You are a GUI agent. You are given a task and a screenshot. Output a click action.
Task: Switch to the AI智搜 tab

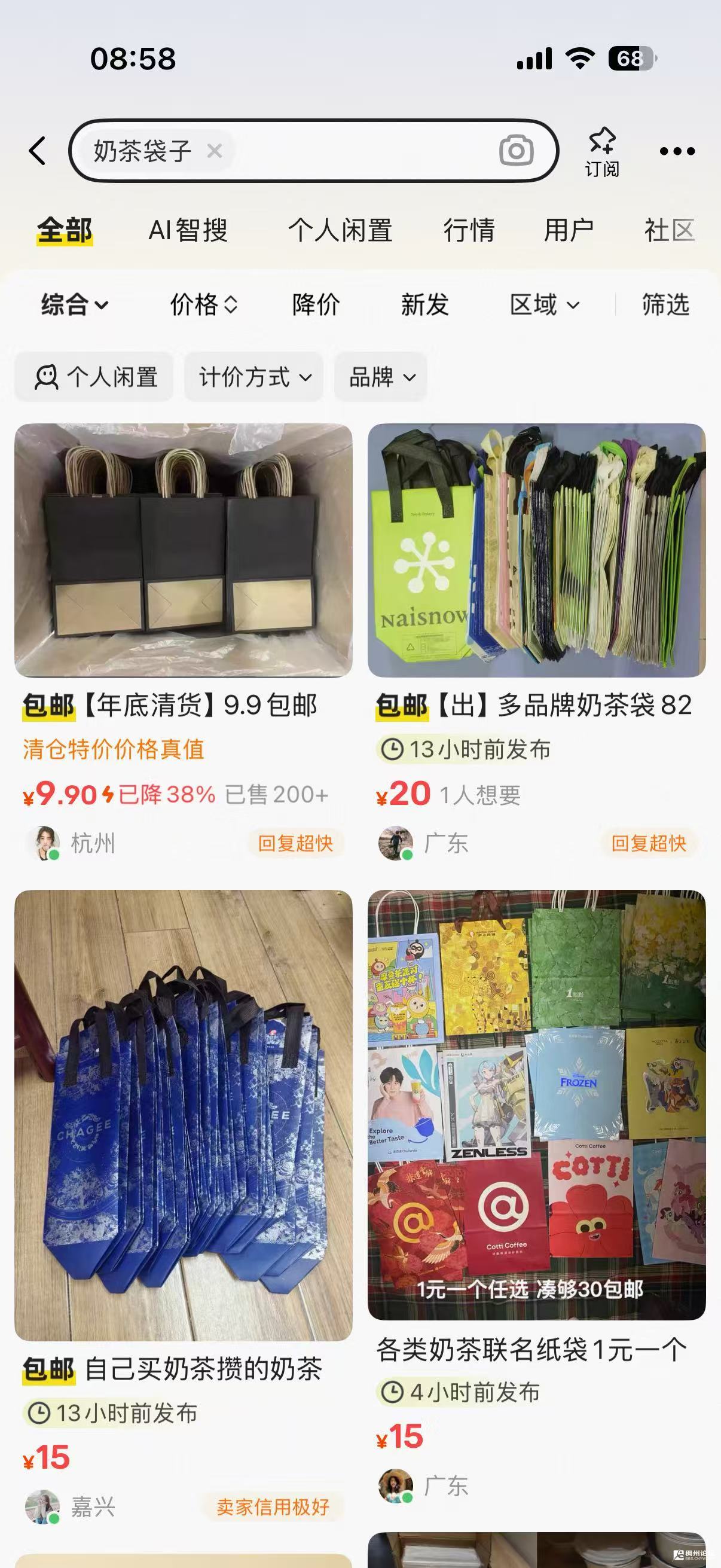coord(188,231)
